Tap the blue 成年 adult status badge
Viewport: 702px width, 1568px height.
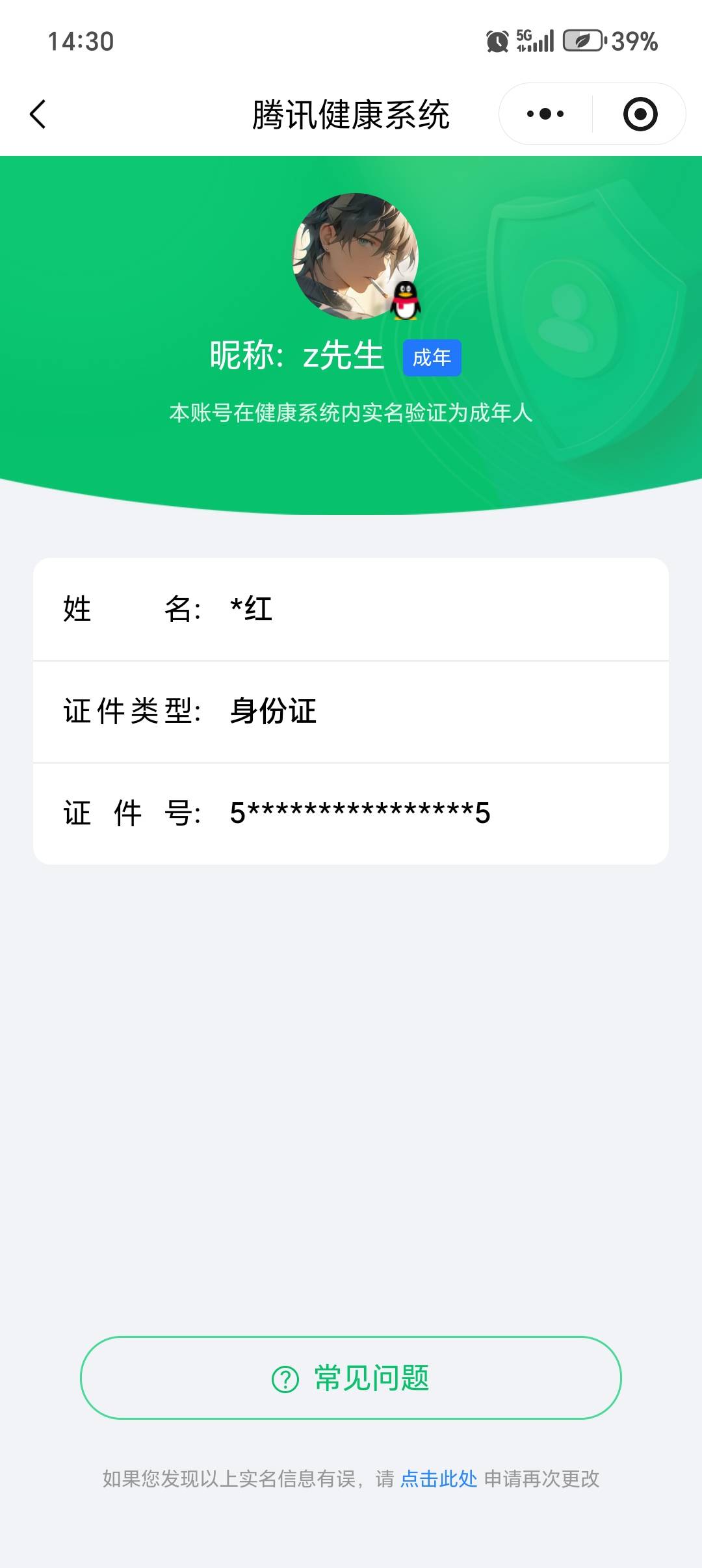[432, 356]
